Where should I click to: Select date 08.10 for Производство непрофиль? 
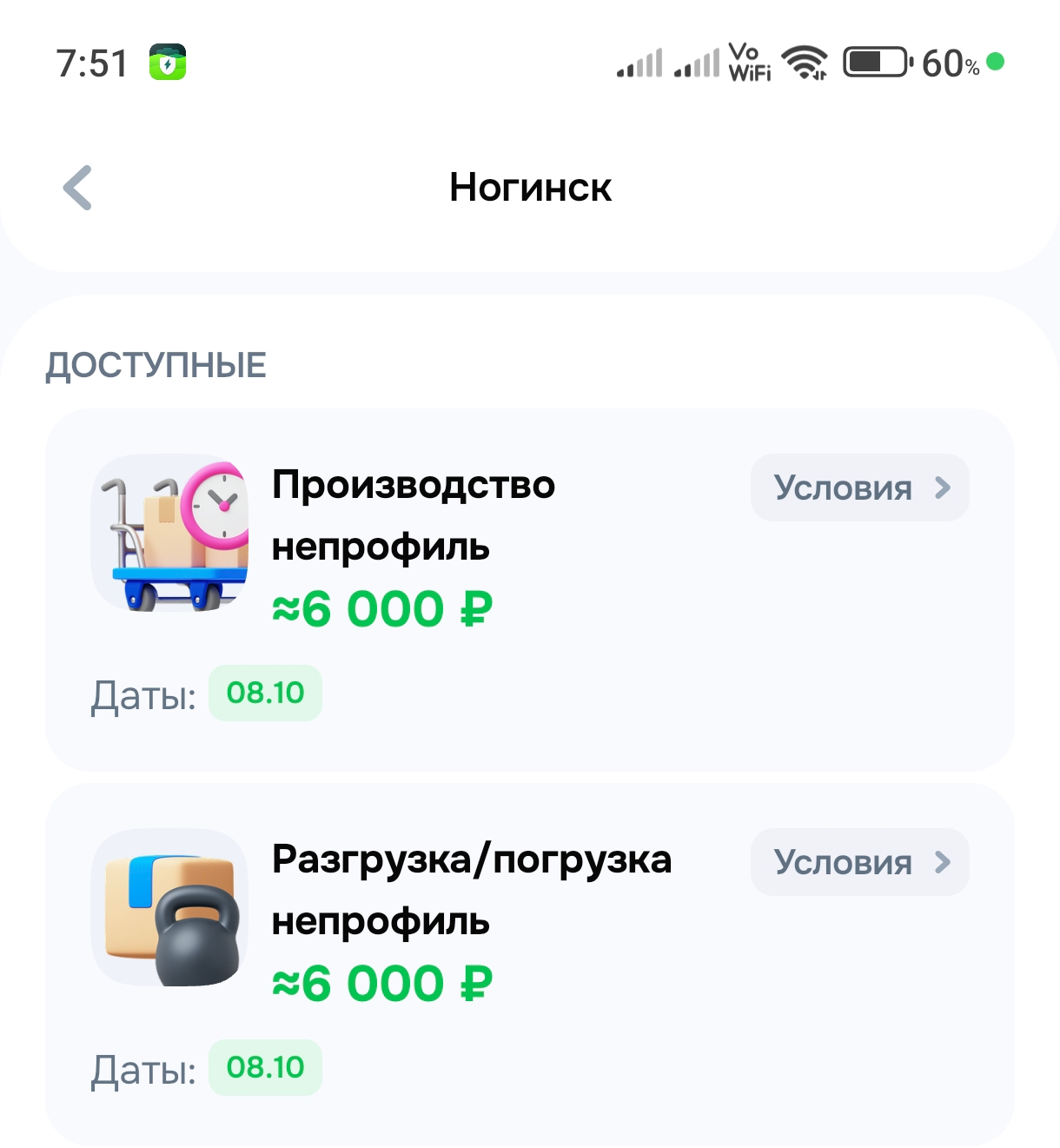coord(265,693)
